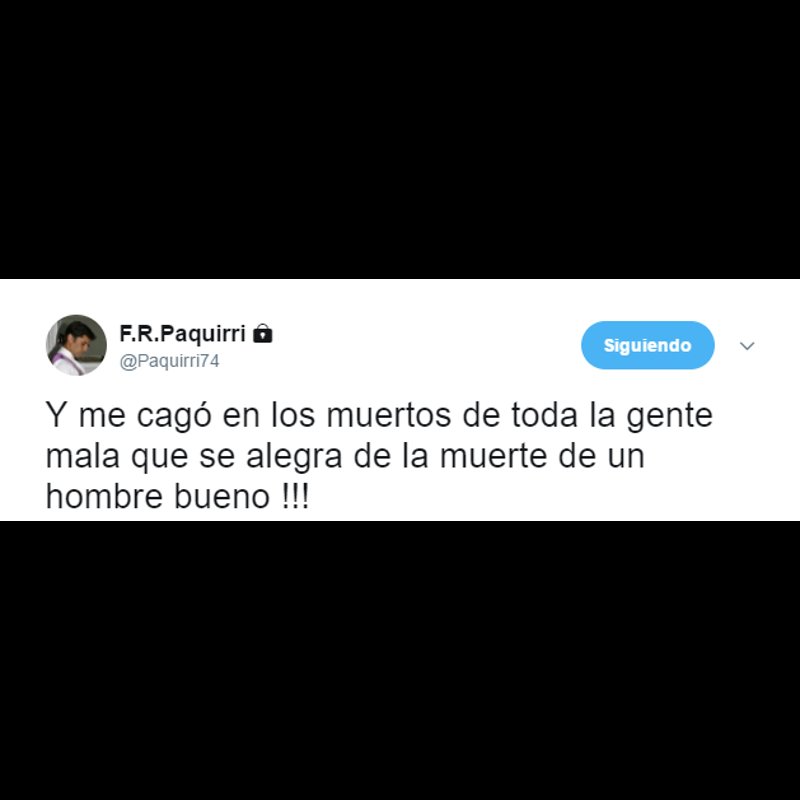This screenshot has width=800, height=800.
Task: Open the F.R.Paquirri profile name link
Action: click(182, 334)
